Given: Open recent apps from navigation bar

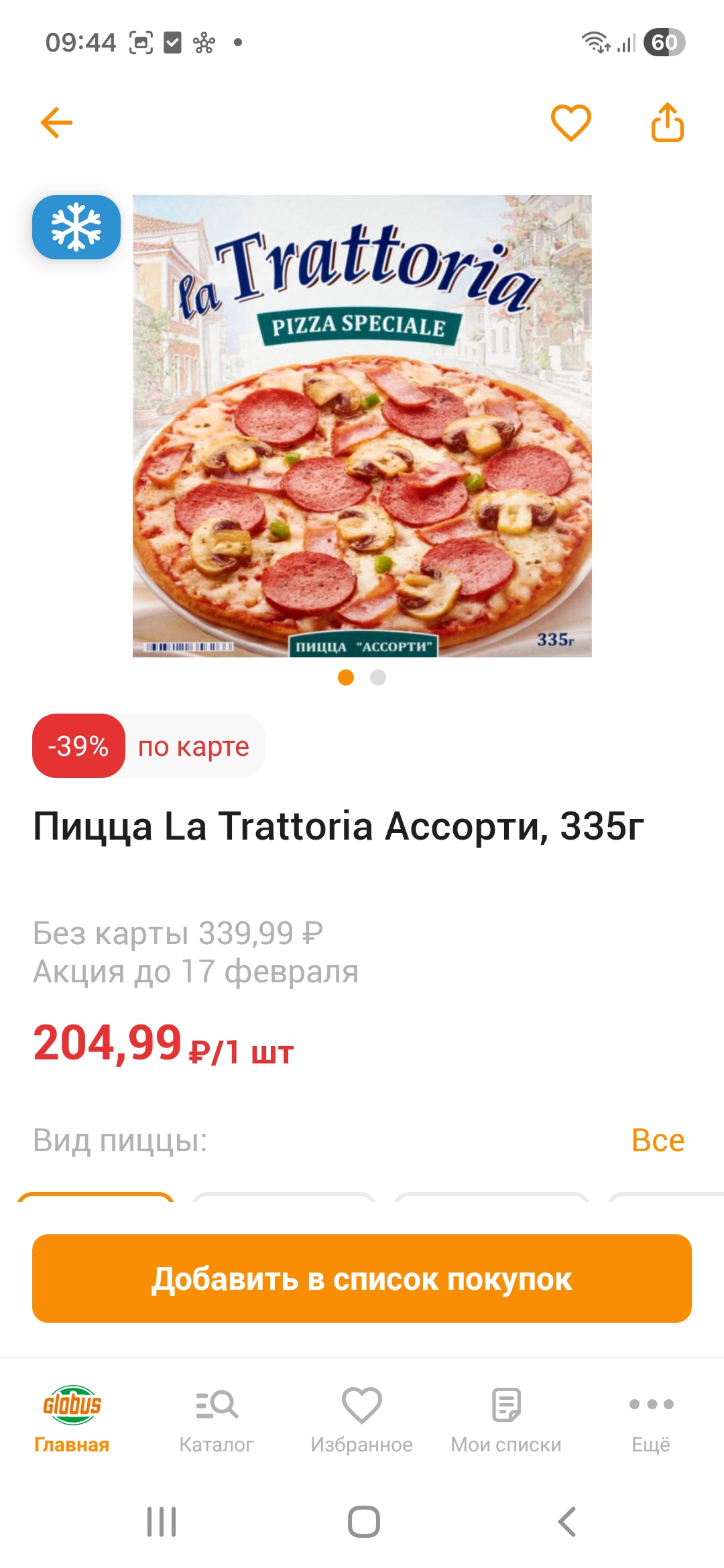Looking at the screenshot, I should (162, 1522).
